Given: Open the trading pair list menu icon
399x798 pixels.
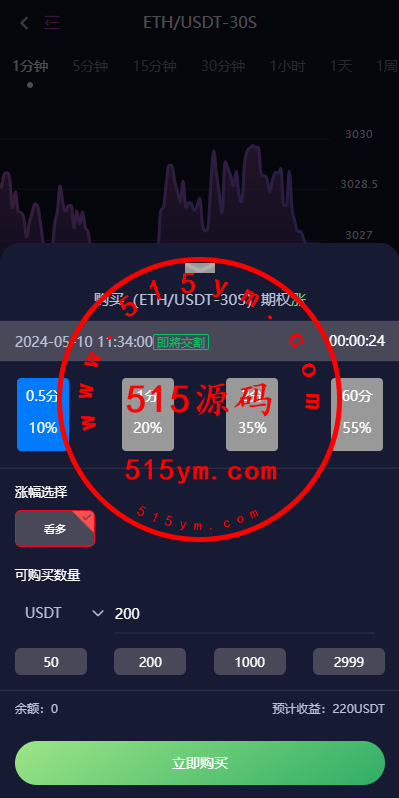Looking at the screenshot, I should point(52,23).
